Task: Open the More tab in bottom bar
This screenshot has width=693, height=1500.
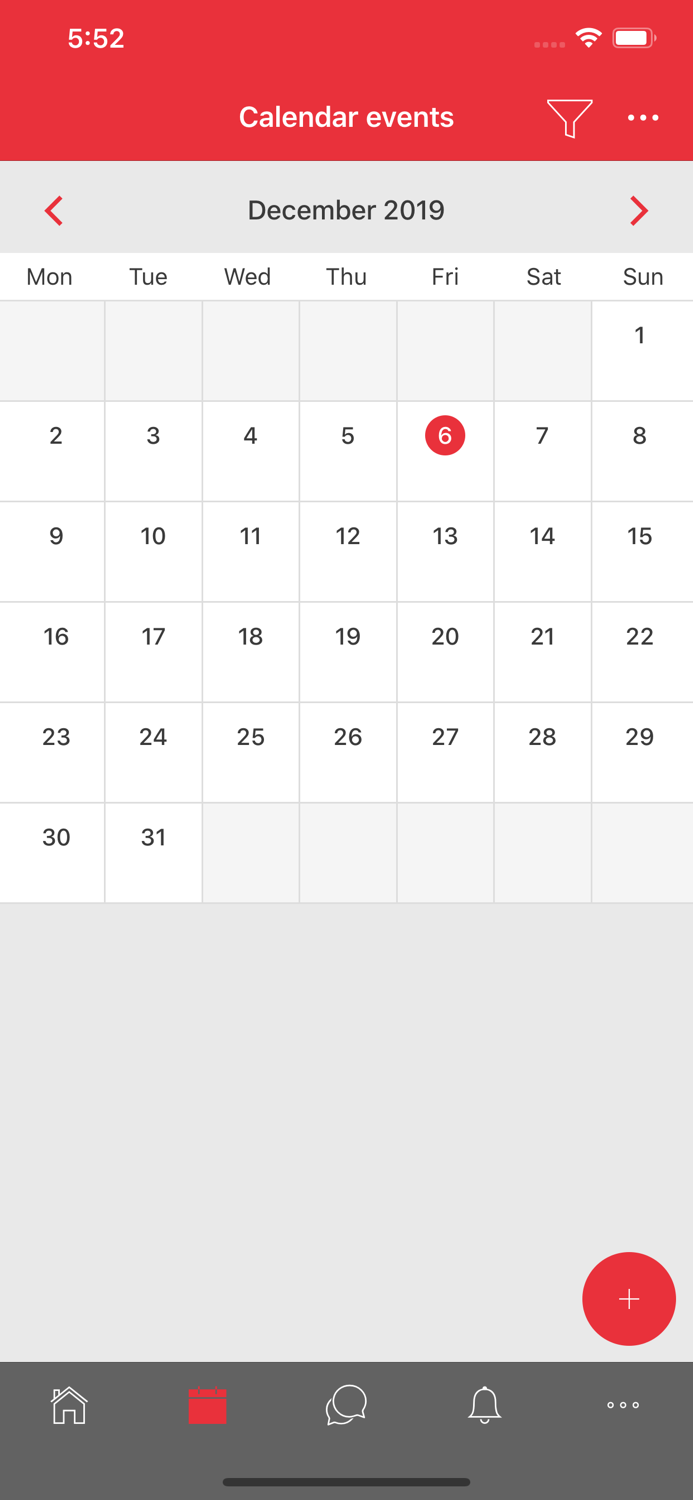Action: 623,1405
